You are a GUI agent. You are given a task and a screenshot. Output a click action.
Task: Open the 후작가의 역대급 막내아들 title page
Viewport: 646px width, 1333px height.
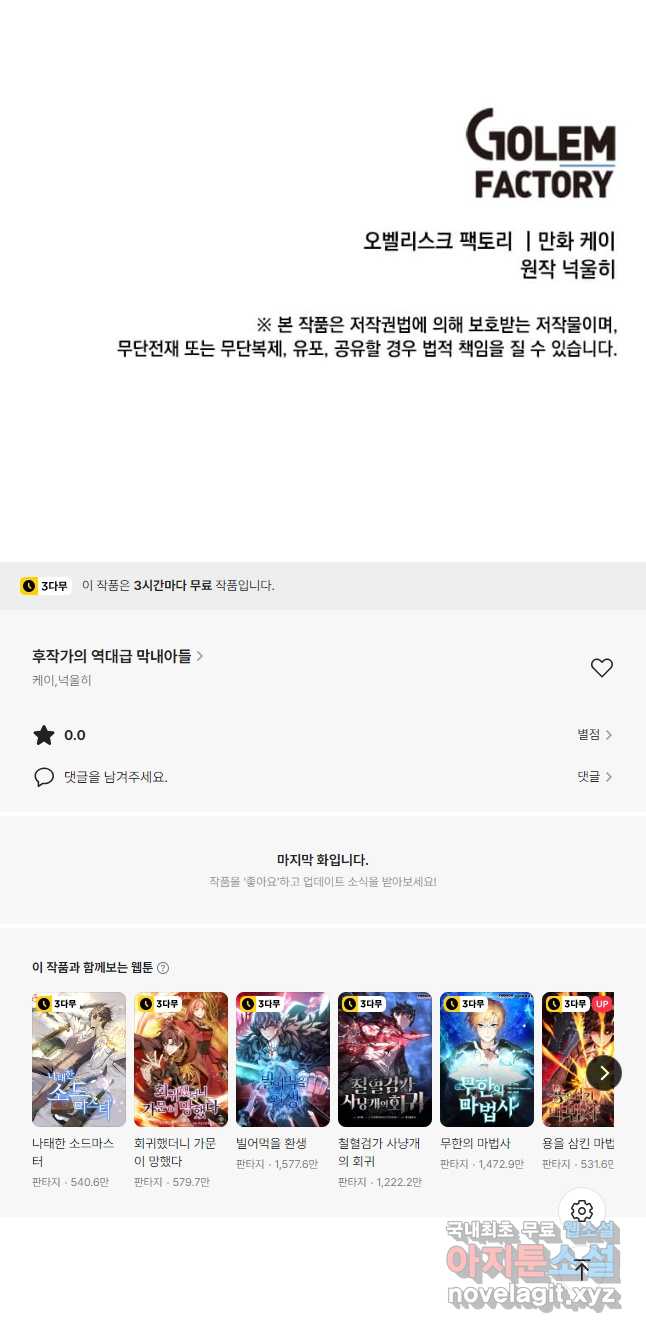click(118, 656)
